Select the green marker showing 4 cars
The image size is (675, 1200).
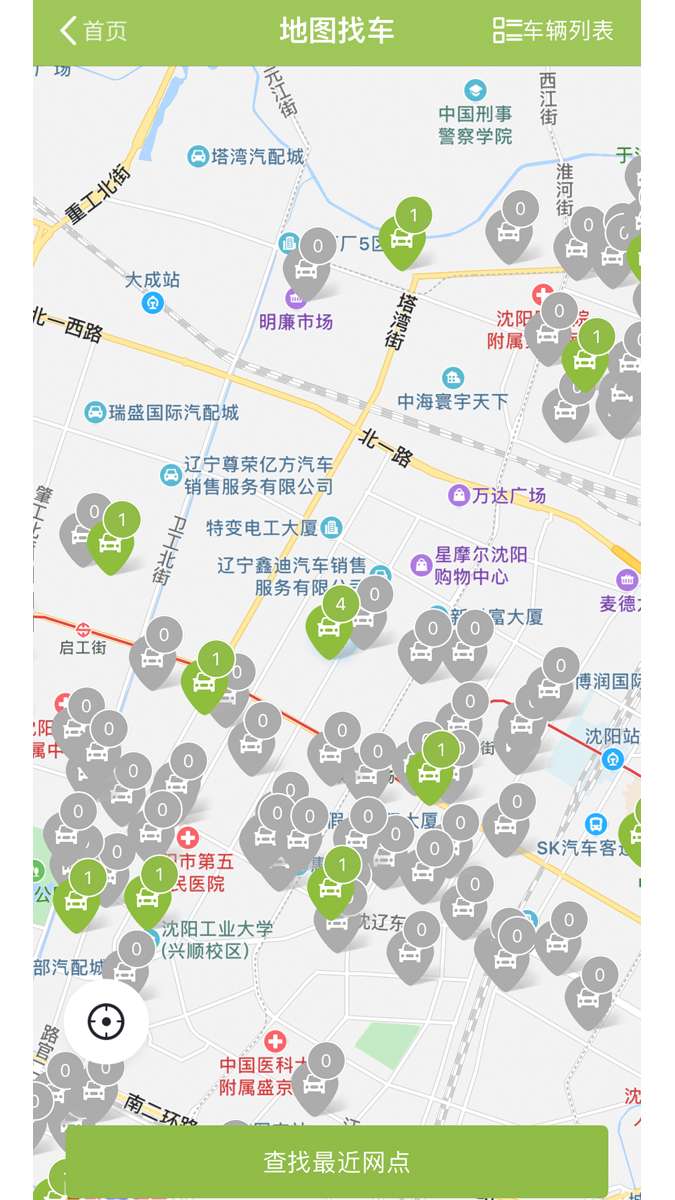pos(329,627)
